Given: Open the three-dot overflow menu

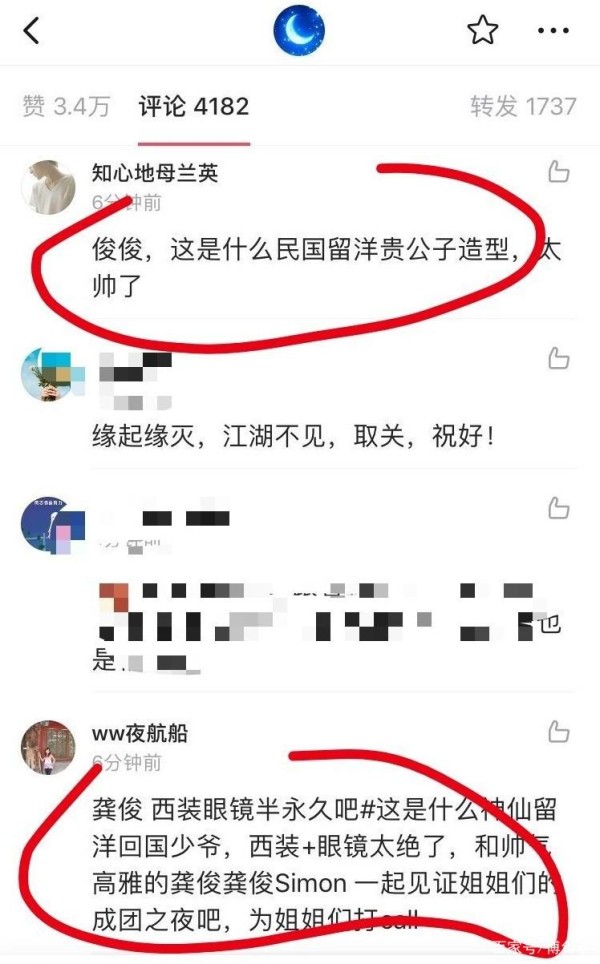Looking at the screenshot, I should [x=553, y=31].
